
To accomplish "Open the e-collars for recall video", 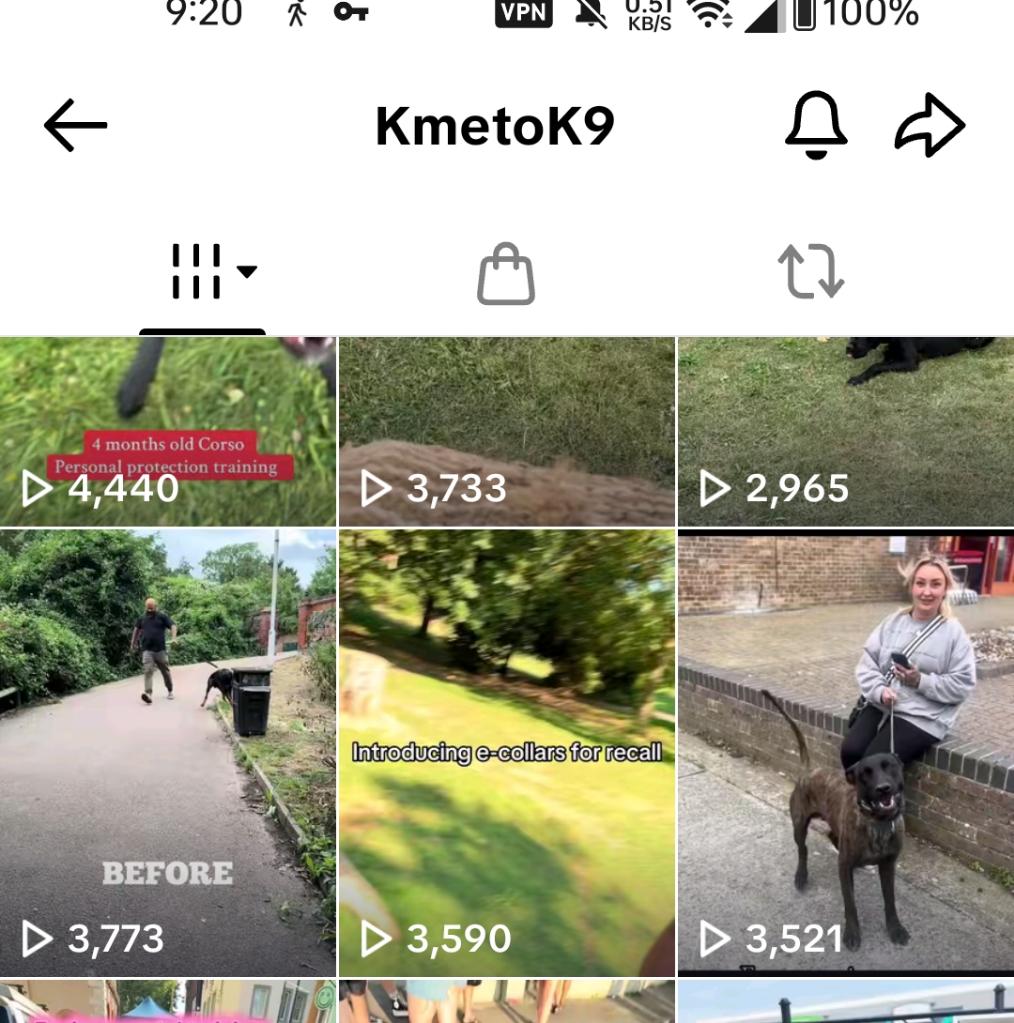I will 507,752.
